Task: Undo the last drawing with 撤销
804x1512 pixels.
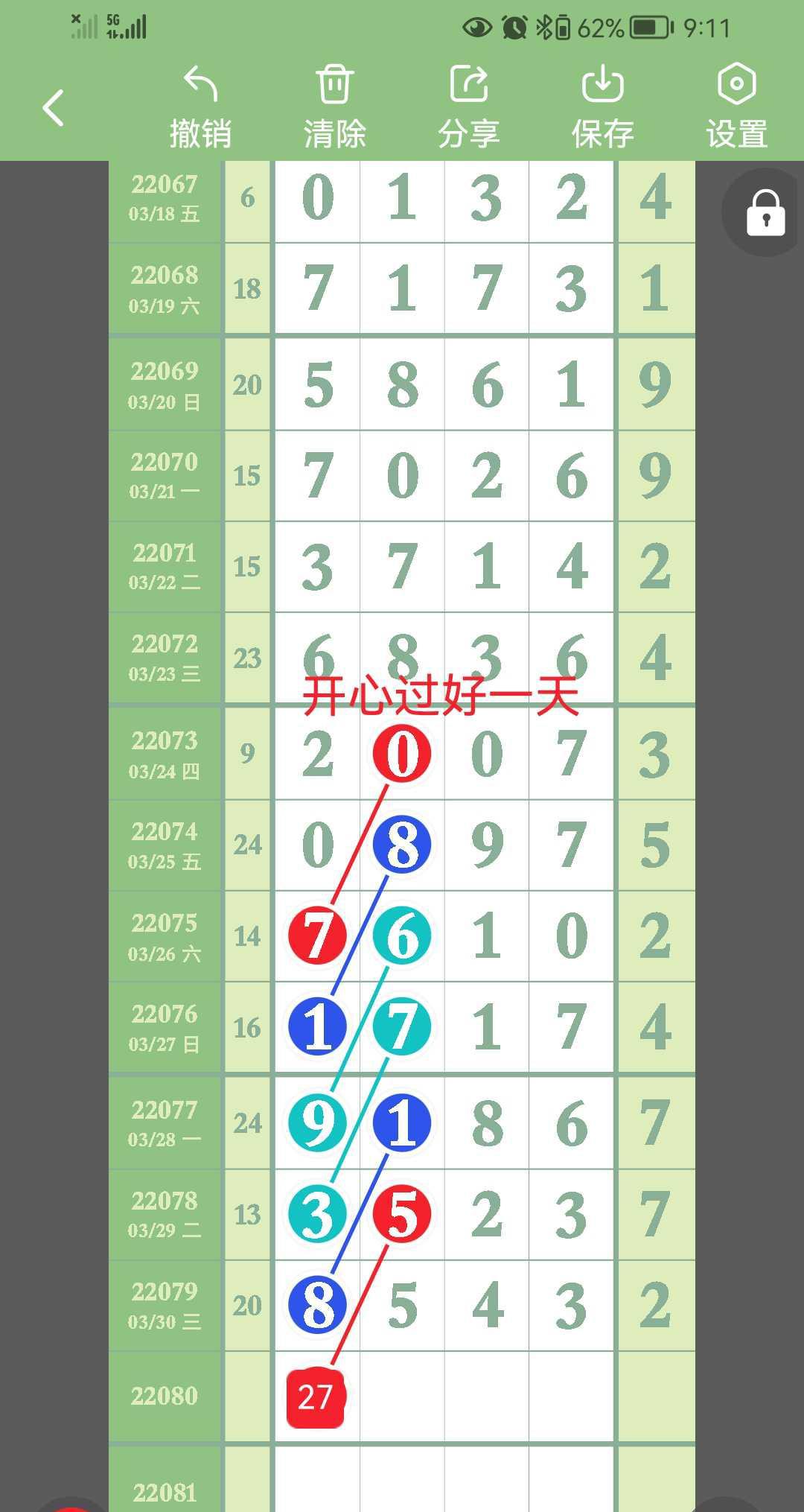Action: [x=200, y=106]
